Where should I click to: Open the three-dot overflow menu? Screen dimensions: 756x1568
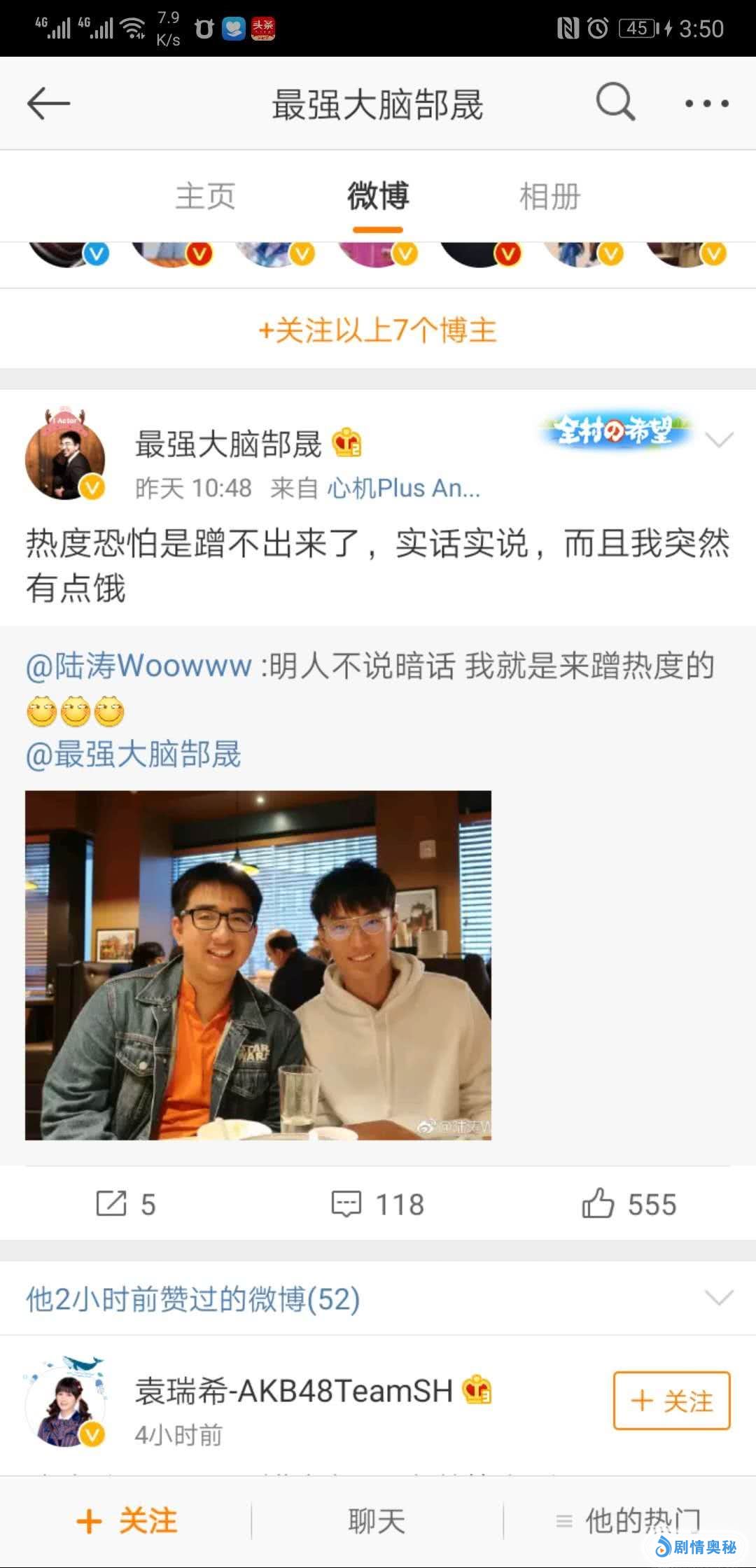(706, 104)
